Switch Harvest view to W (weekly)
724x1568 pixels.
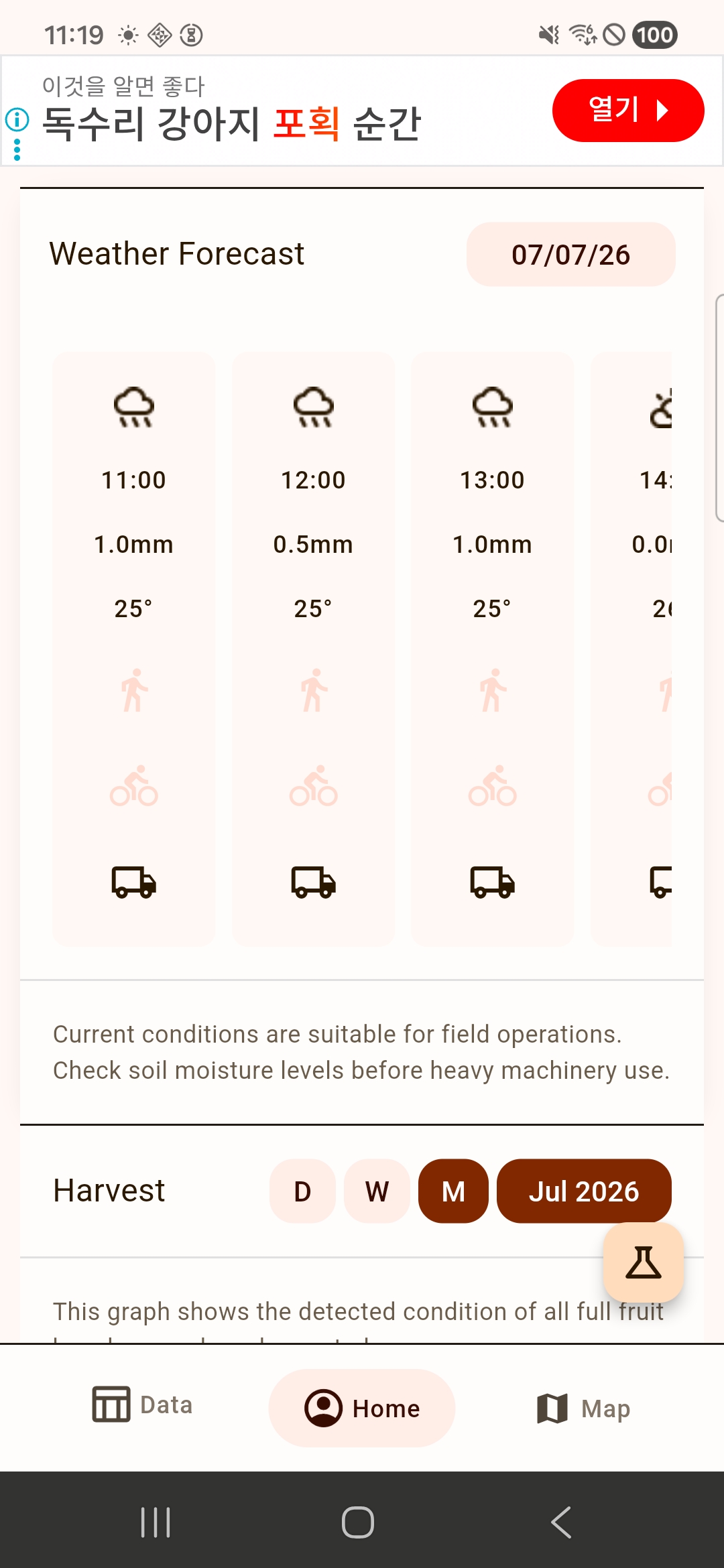377,1191
